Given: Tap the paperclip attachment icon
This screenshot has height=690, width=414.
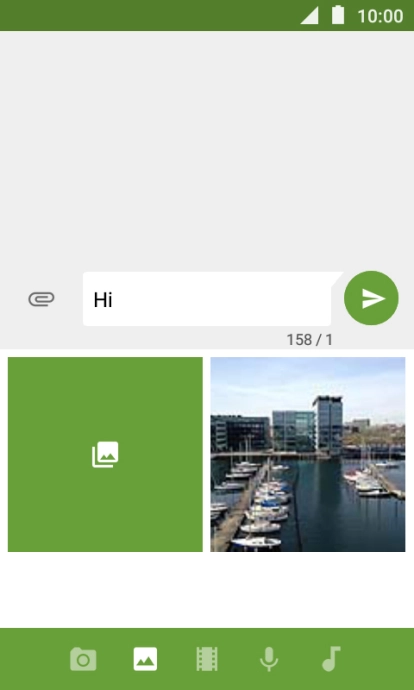Looking at the screenshot, I should 41,299.
